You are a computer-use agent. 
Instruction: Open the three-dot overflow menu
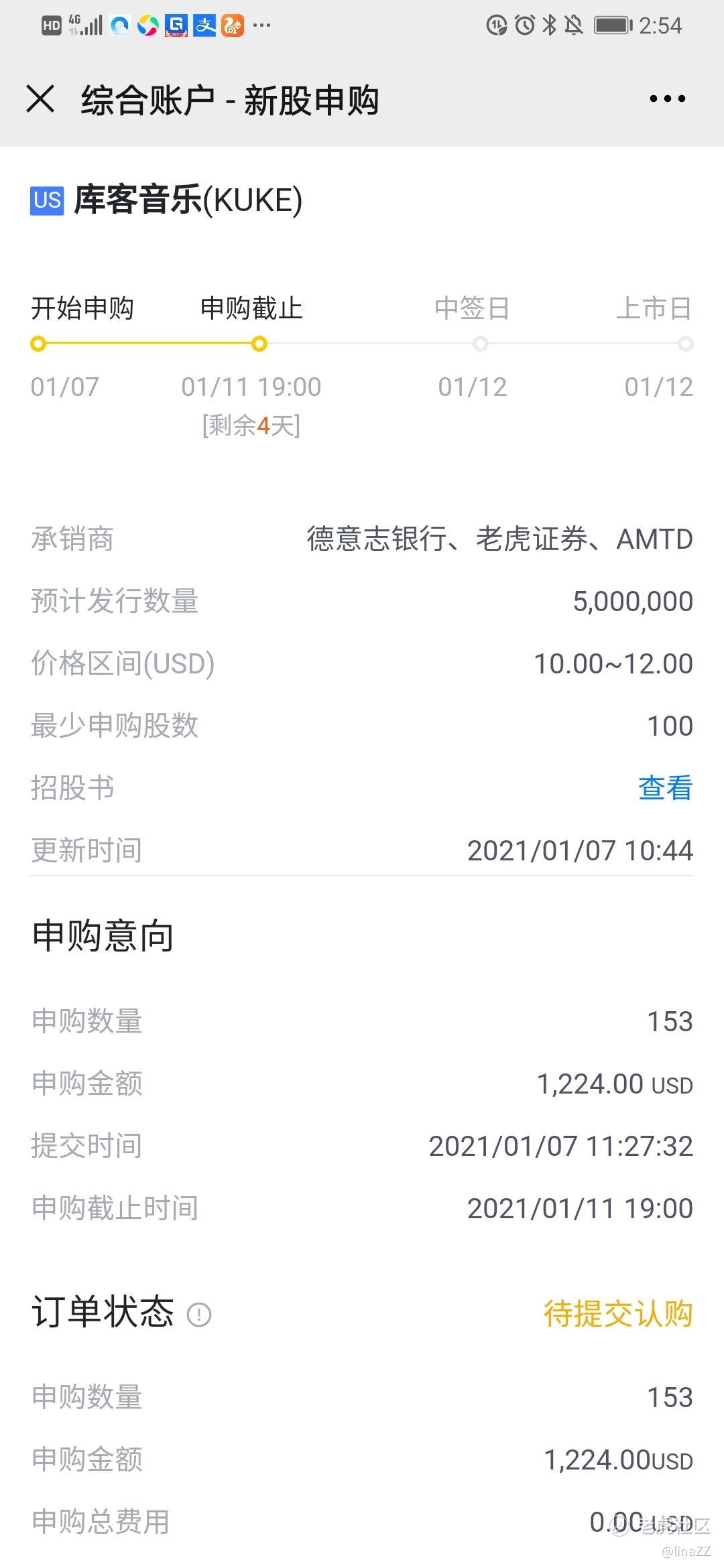(668, 99)
